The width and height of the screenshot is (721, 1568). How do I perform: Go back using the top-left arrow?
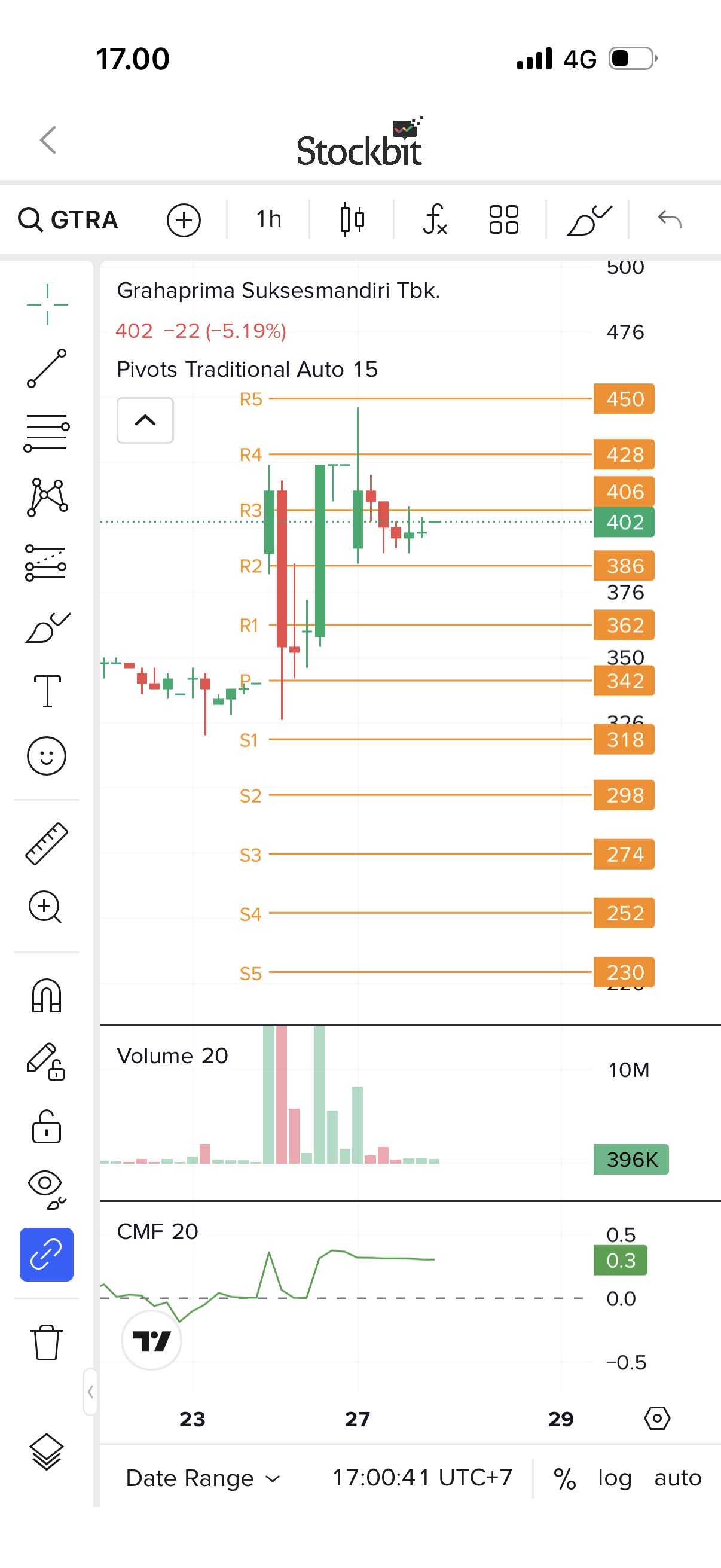coord(48,140)
